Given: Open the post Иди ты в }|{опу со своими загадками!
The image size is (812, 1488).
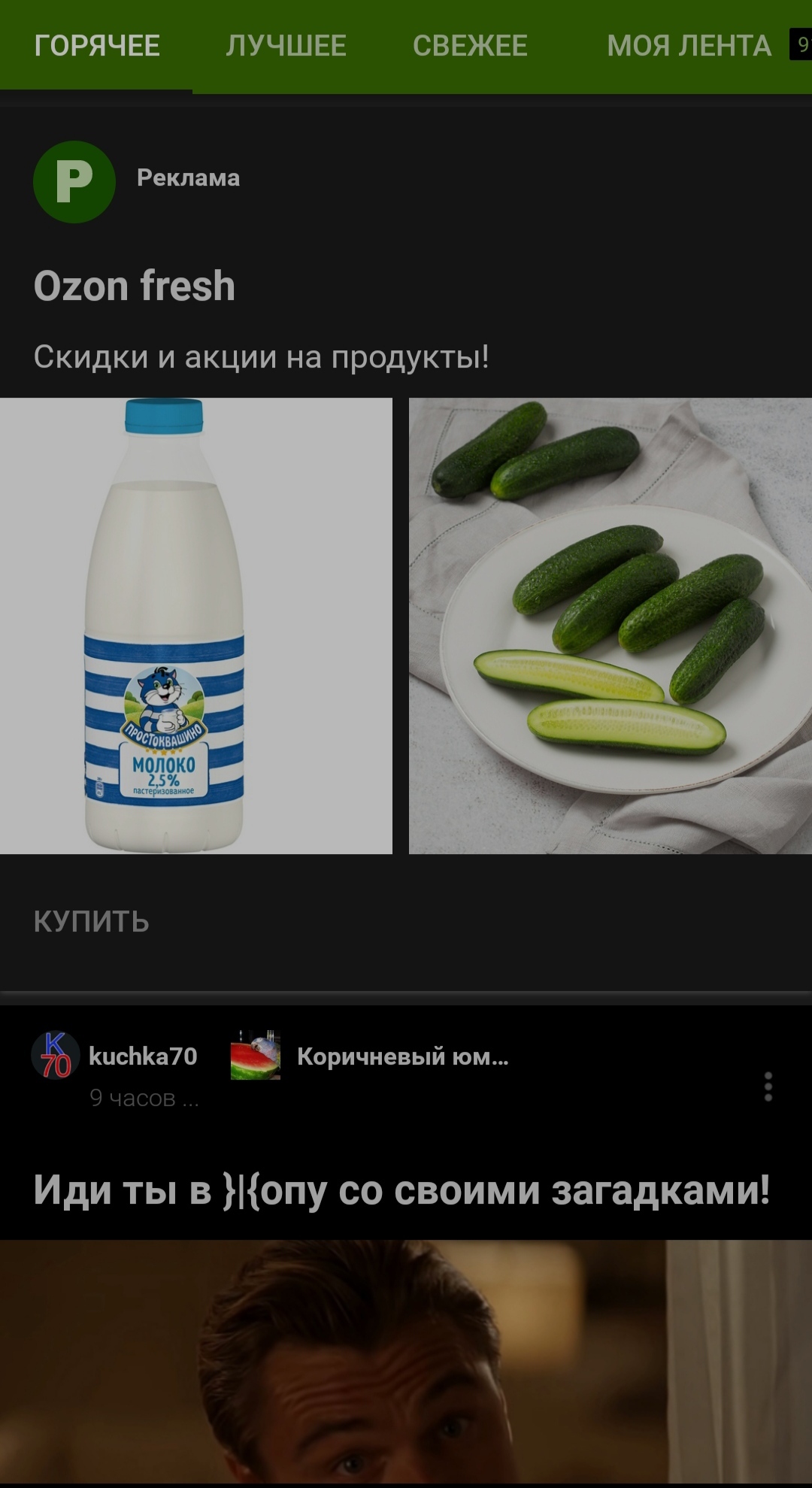Looking at the screenshot, I should [x=401, y=1190].
